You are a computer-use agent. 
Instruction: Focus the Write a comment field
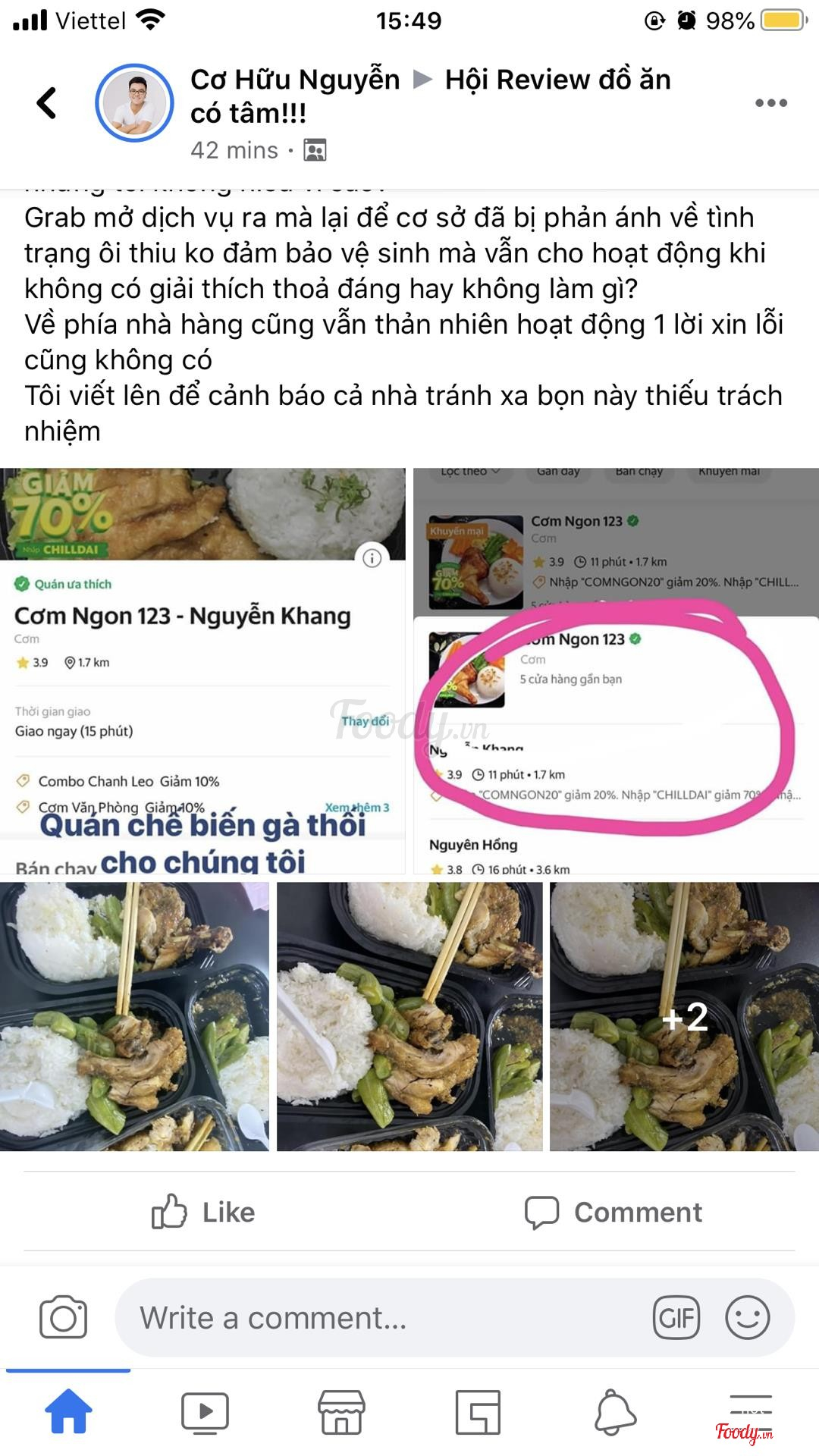379,1318
